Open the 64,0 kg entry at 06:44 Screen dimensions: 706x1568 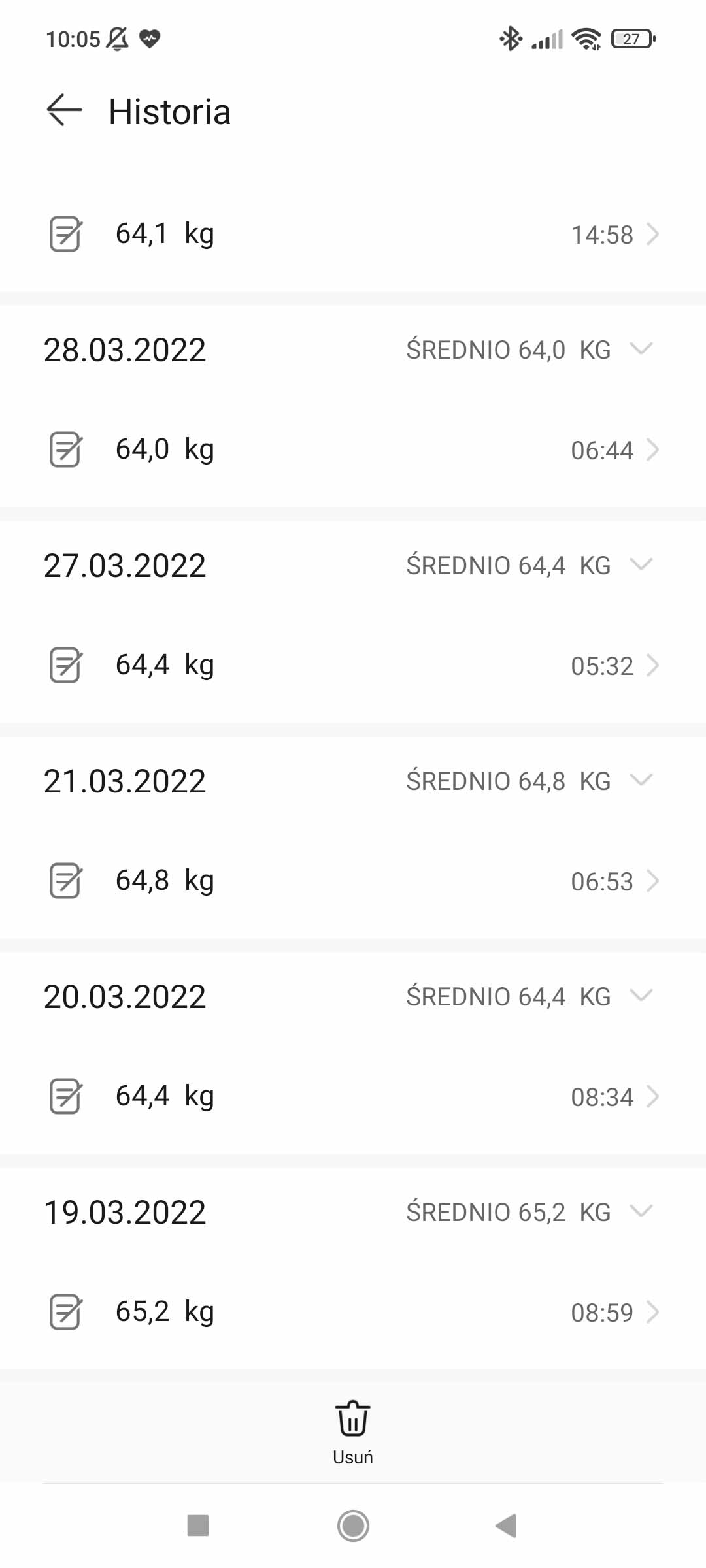pos(353,449)
